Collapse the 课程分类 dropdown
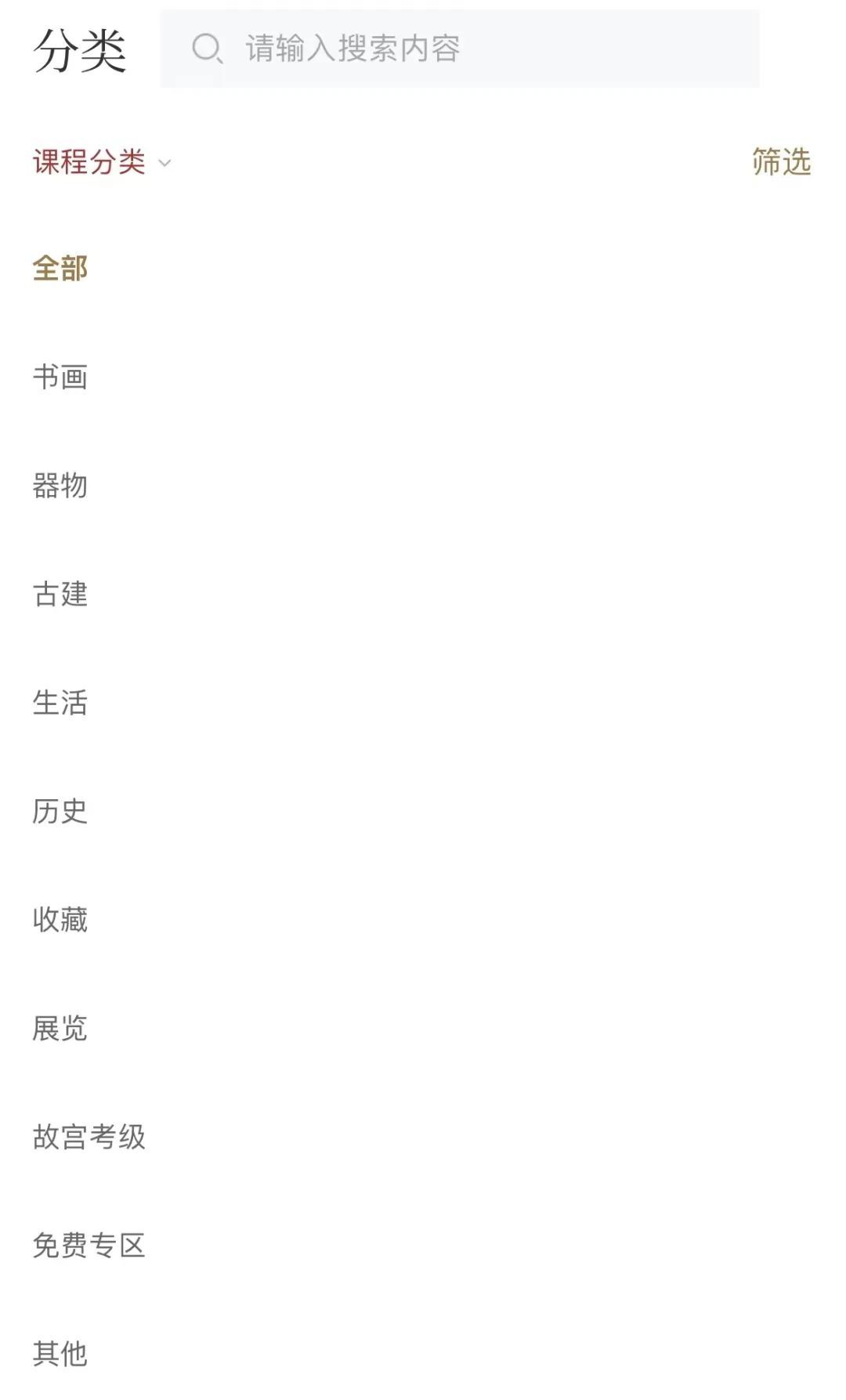The image size is (846, 1400). [x=102, y=162]
